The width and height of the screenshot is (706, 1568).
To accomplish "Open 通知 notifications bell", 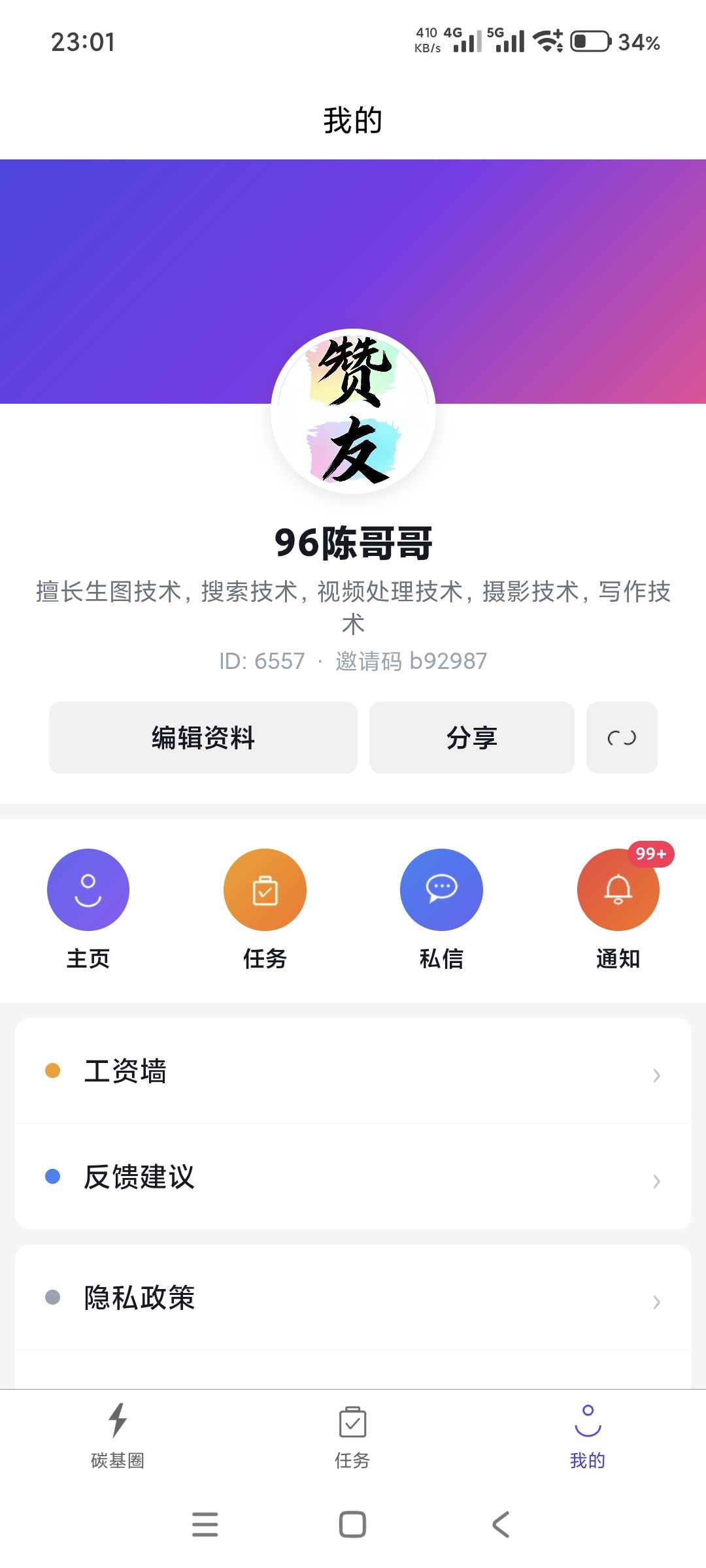I will (x=618, y=890).
